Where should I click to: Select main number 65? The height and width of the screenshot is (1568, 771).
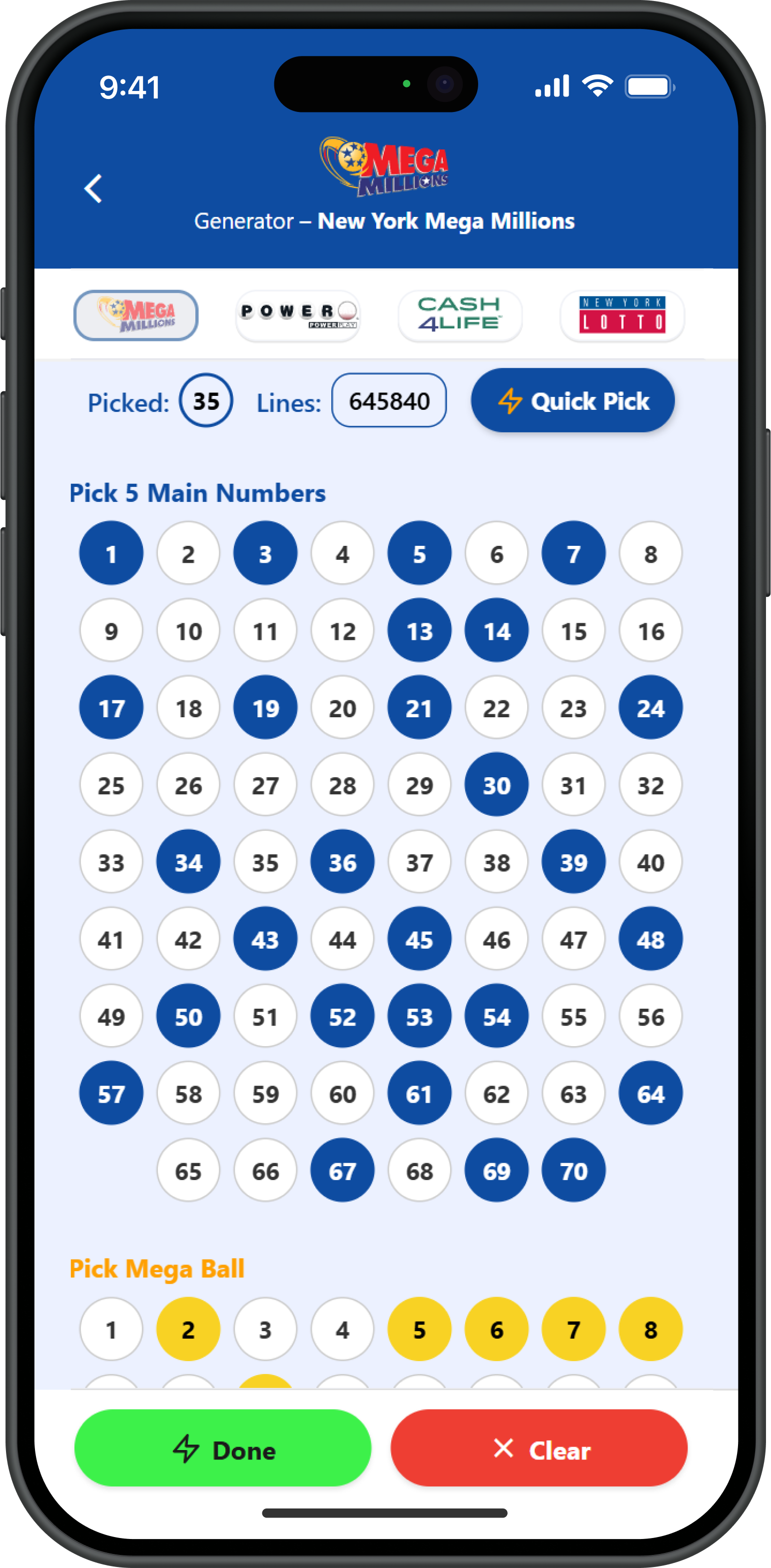[x=188, y=1171]
